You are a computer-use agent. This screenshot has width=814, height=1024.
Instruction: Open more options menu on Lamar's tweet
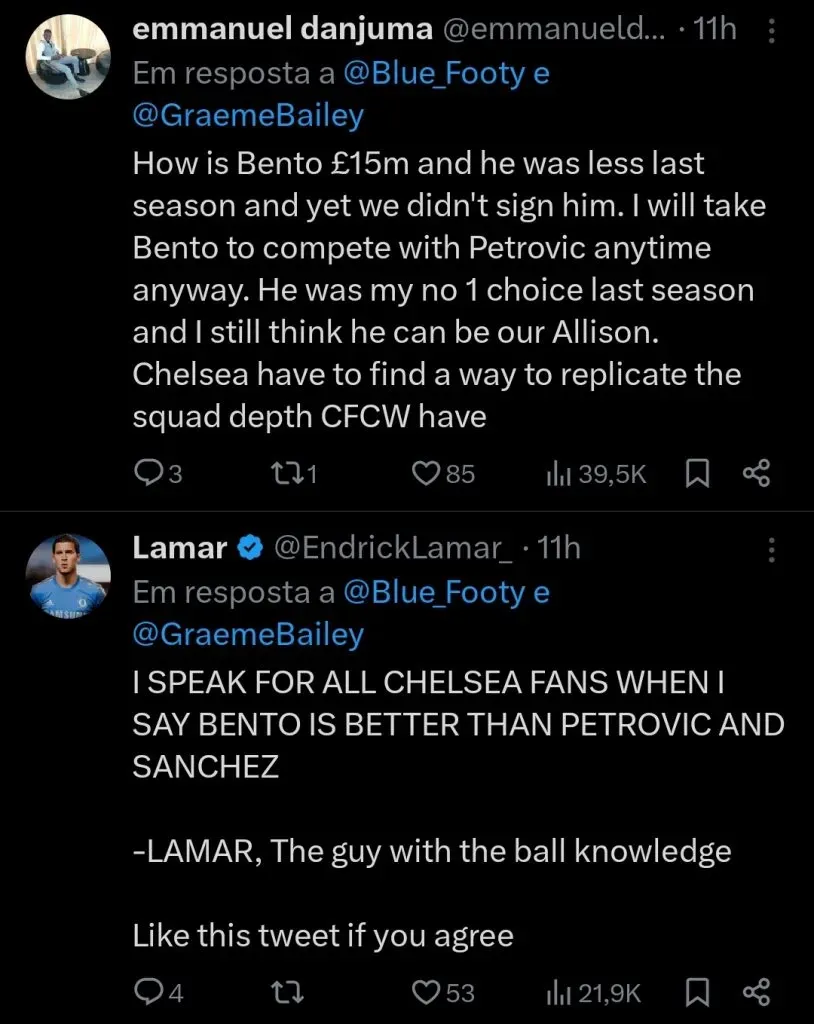[771, 548]
